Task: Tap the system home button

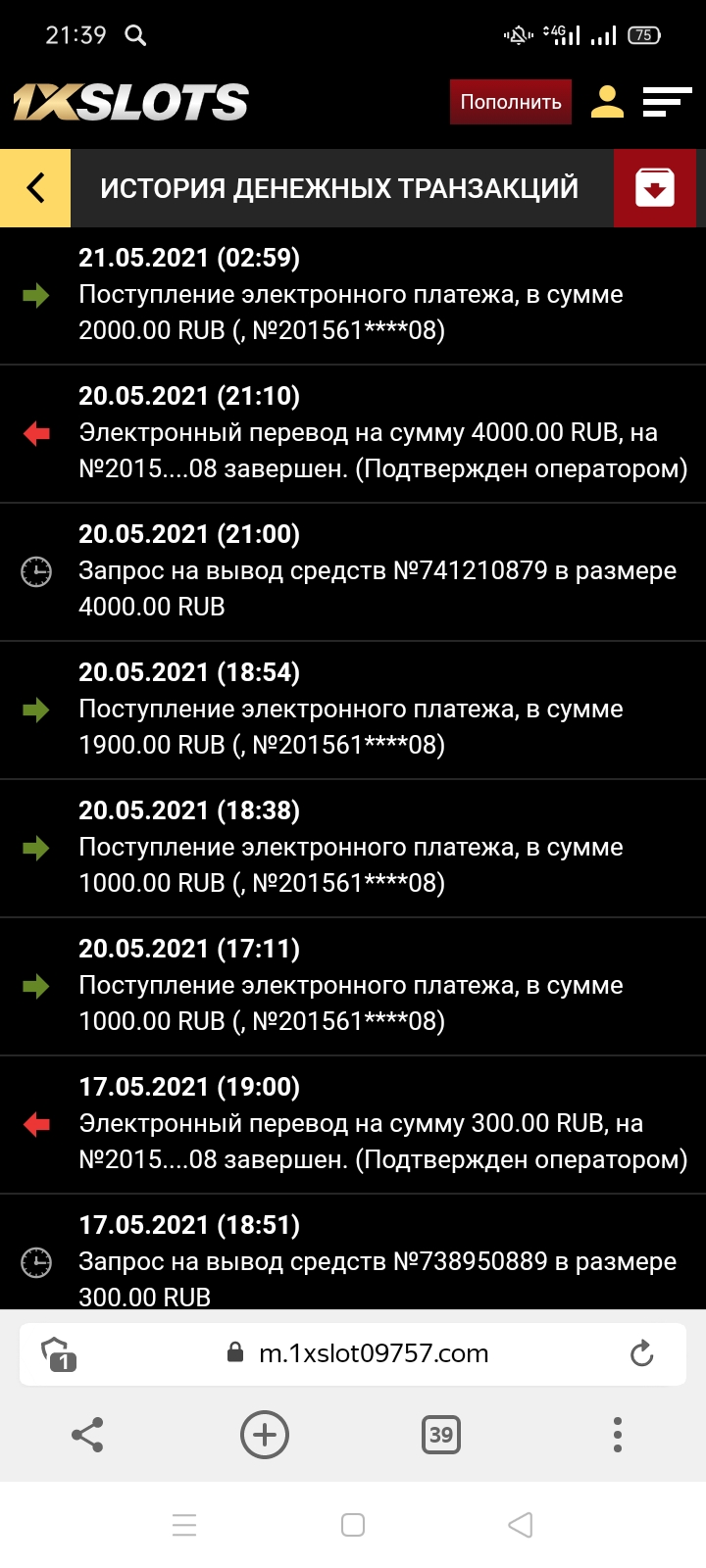Action: point(353,1525)
